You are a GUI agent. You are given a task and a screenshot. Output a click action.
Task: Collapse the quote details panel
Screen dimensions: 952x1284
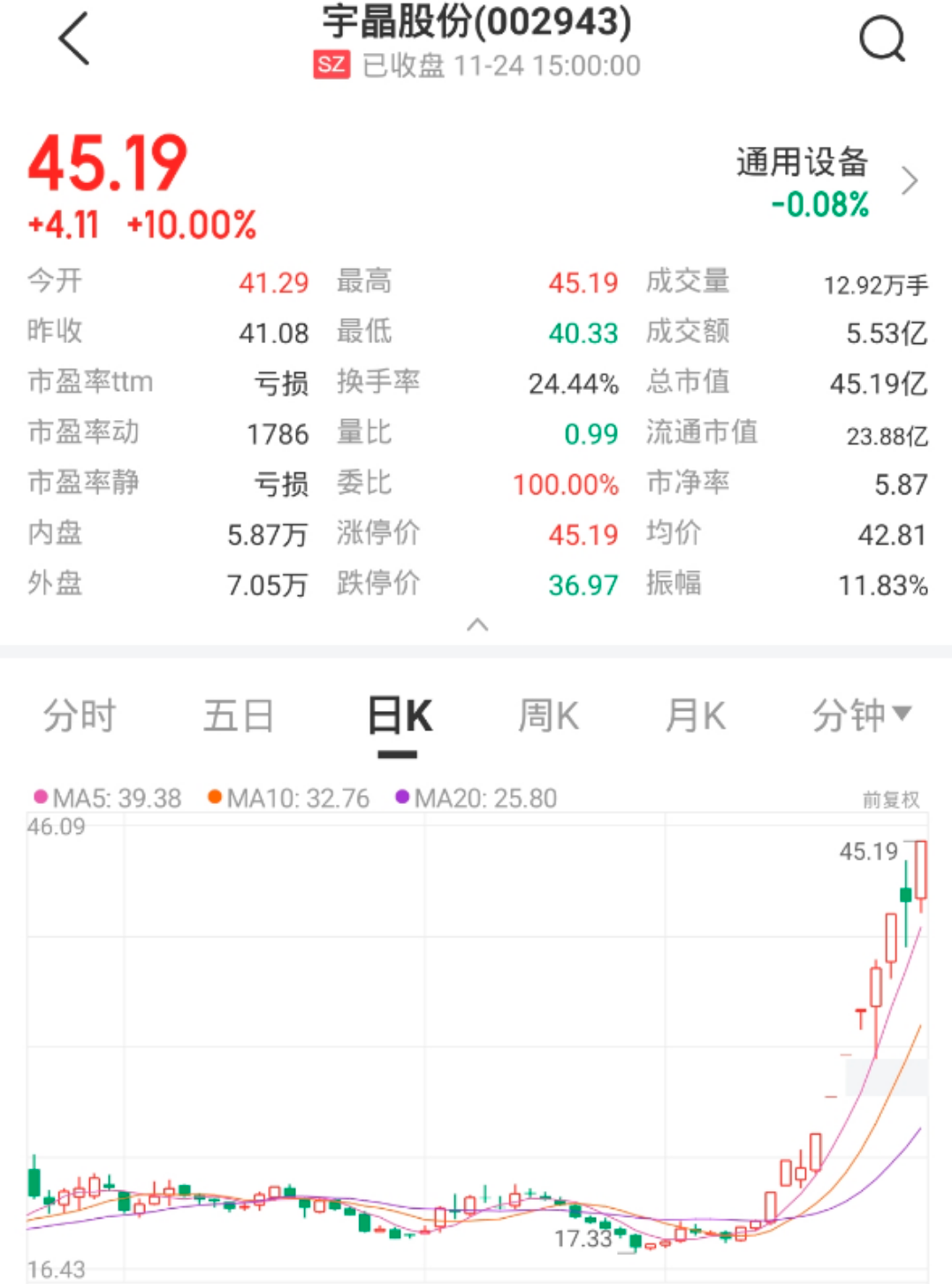(x=476, y=625)
